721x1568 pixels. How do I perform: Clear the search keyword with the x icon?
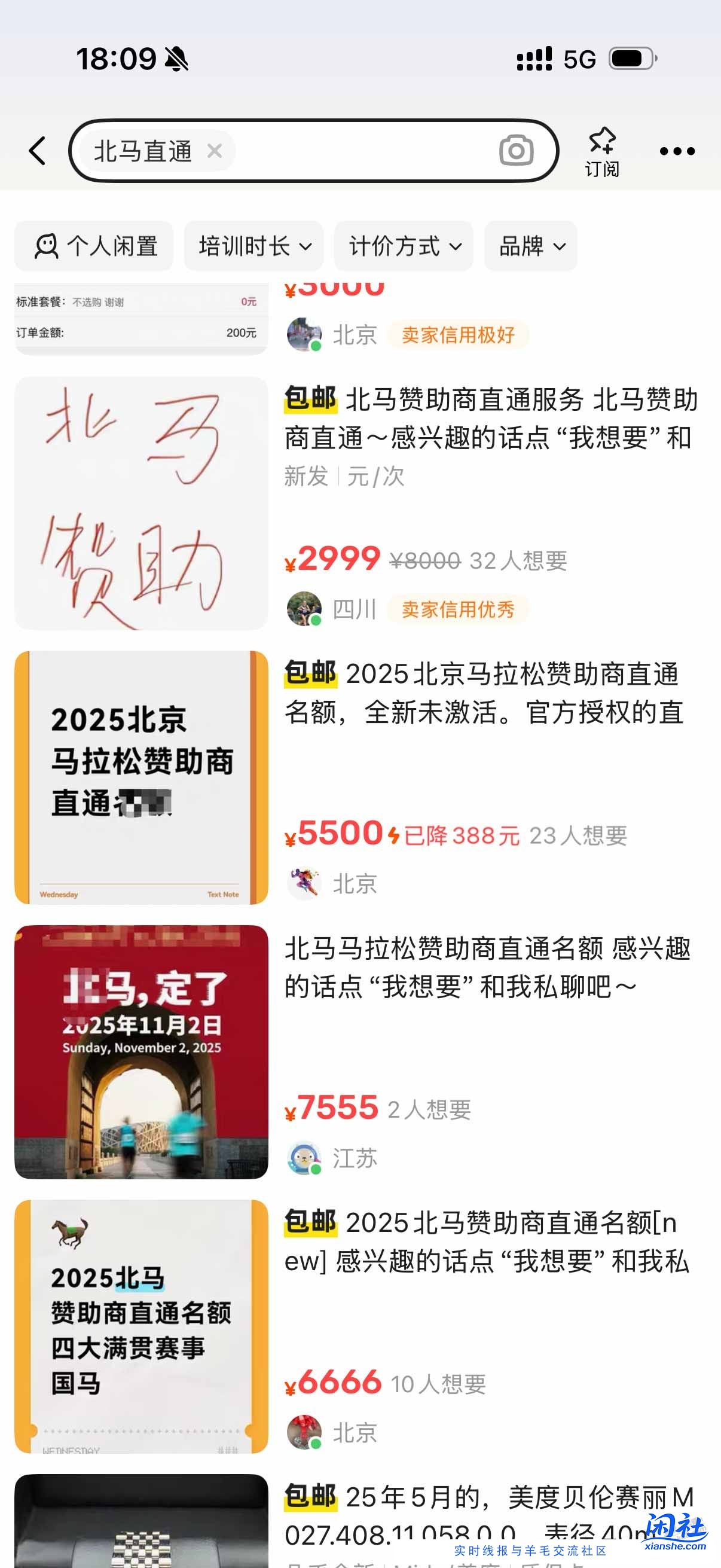(x=216, y=151)
